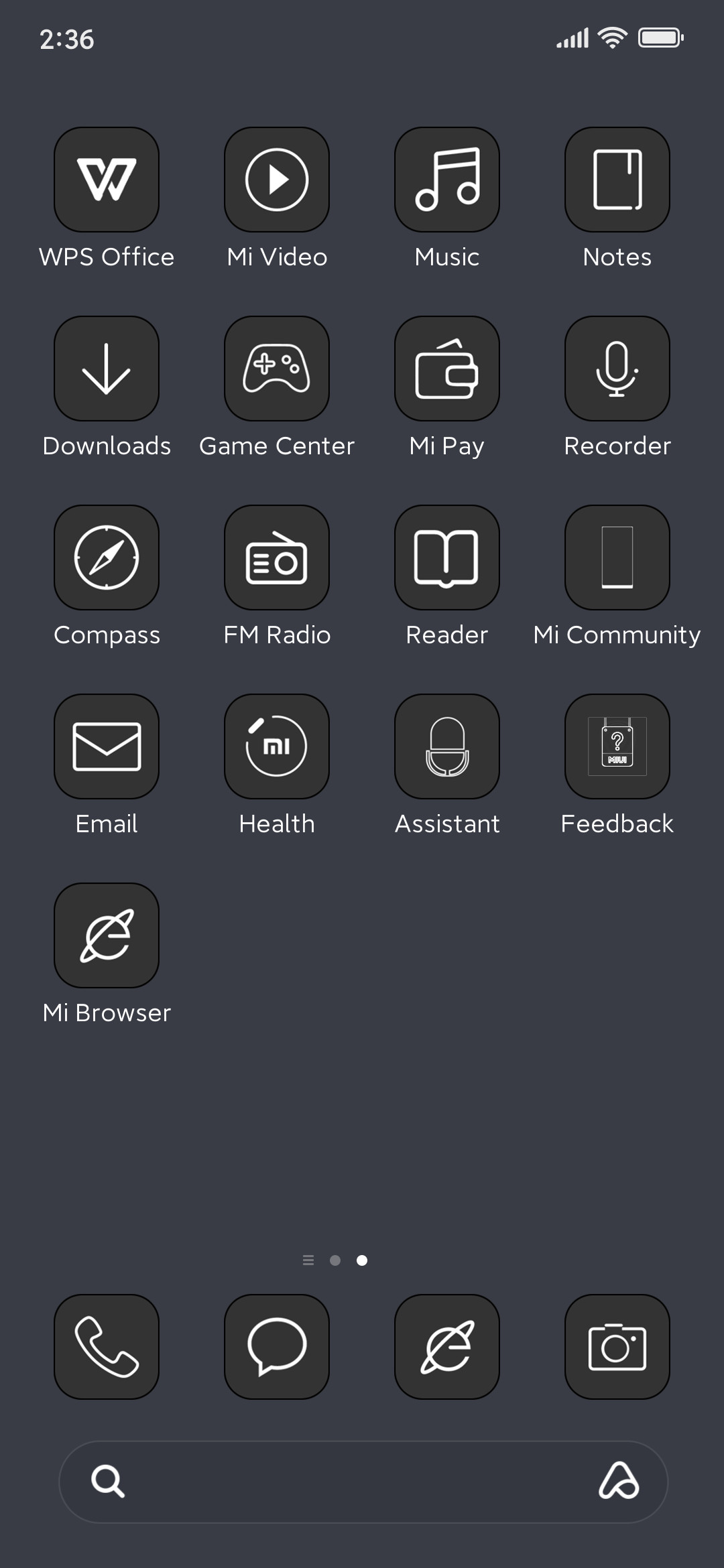Open the Feedback app
724x1568 pixels.
click(x=617, y=746)
